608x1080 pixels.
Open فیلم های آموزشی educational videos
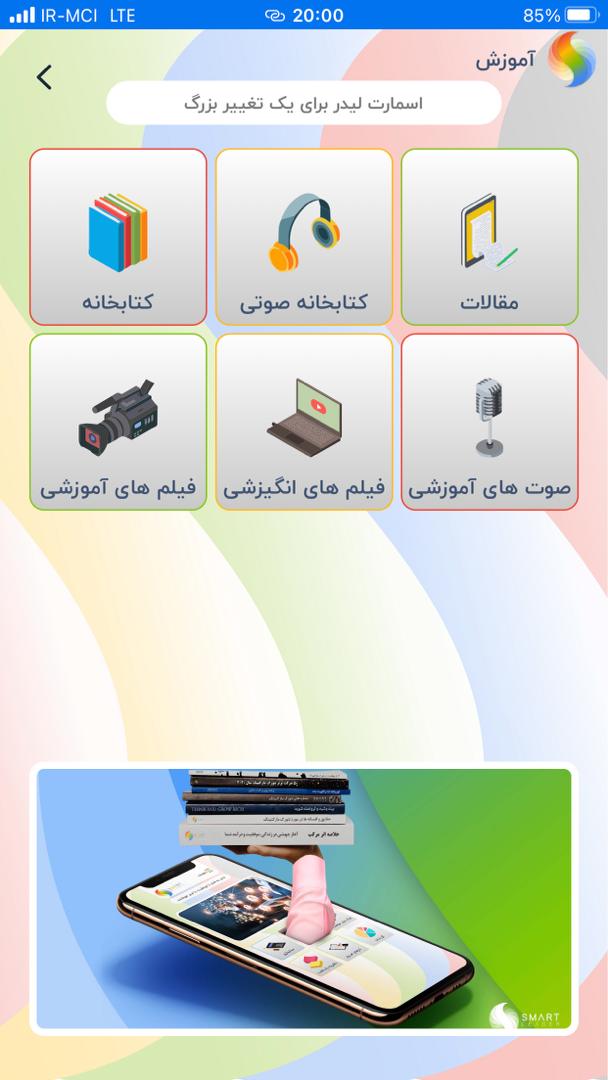118,422
